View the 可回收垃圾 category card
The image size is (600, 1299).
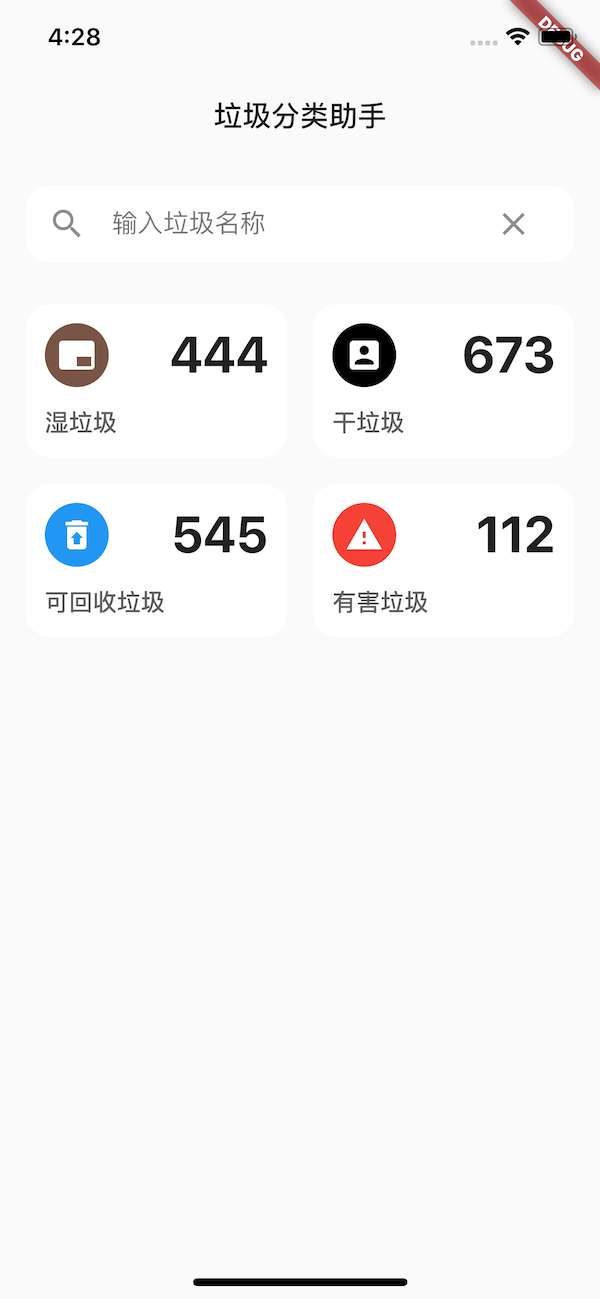coord(156,560)
